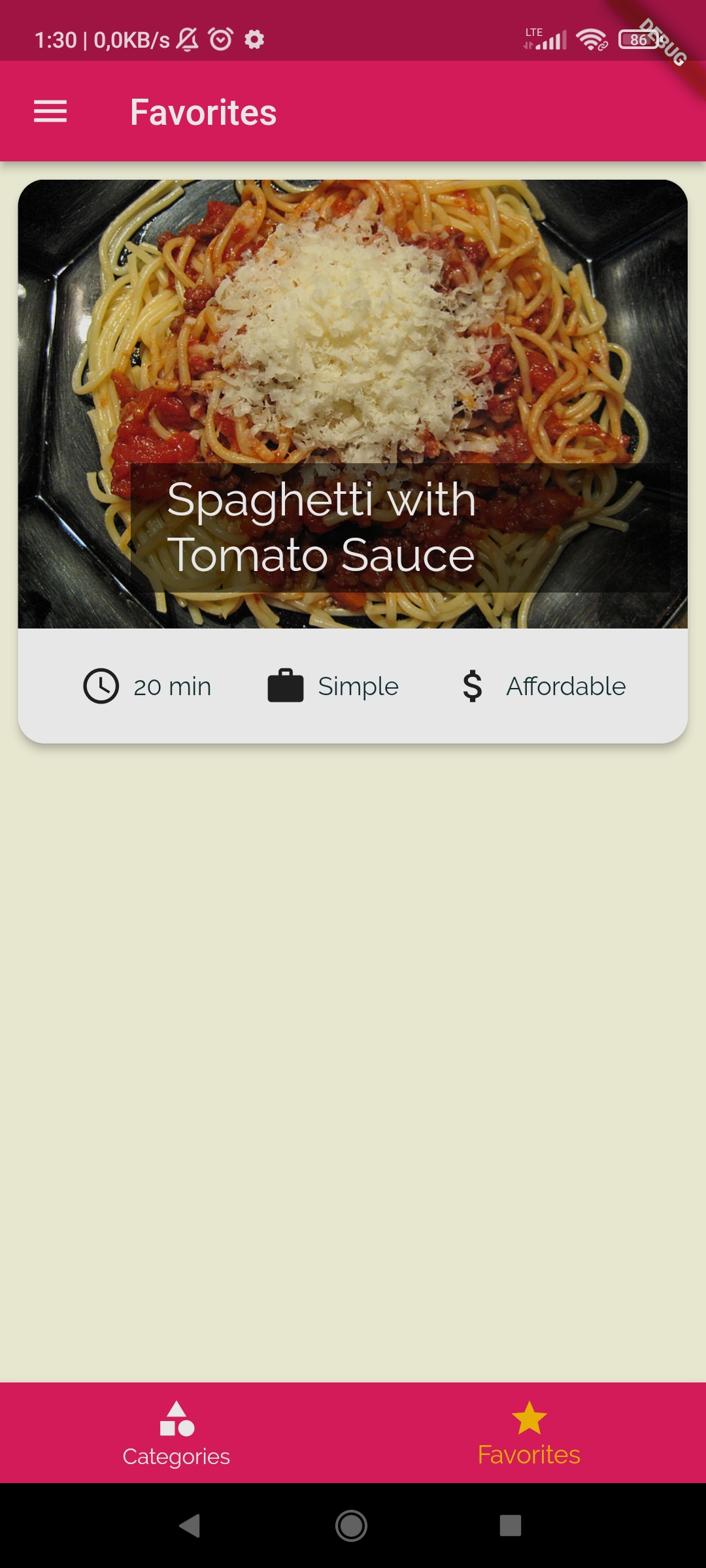
Task: Tap the settings gear in the status bar
Action: point(254,39)
